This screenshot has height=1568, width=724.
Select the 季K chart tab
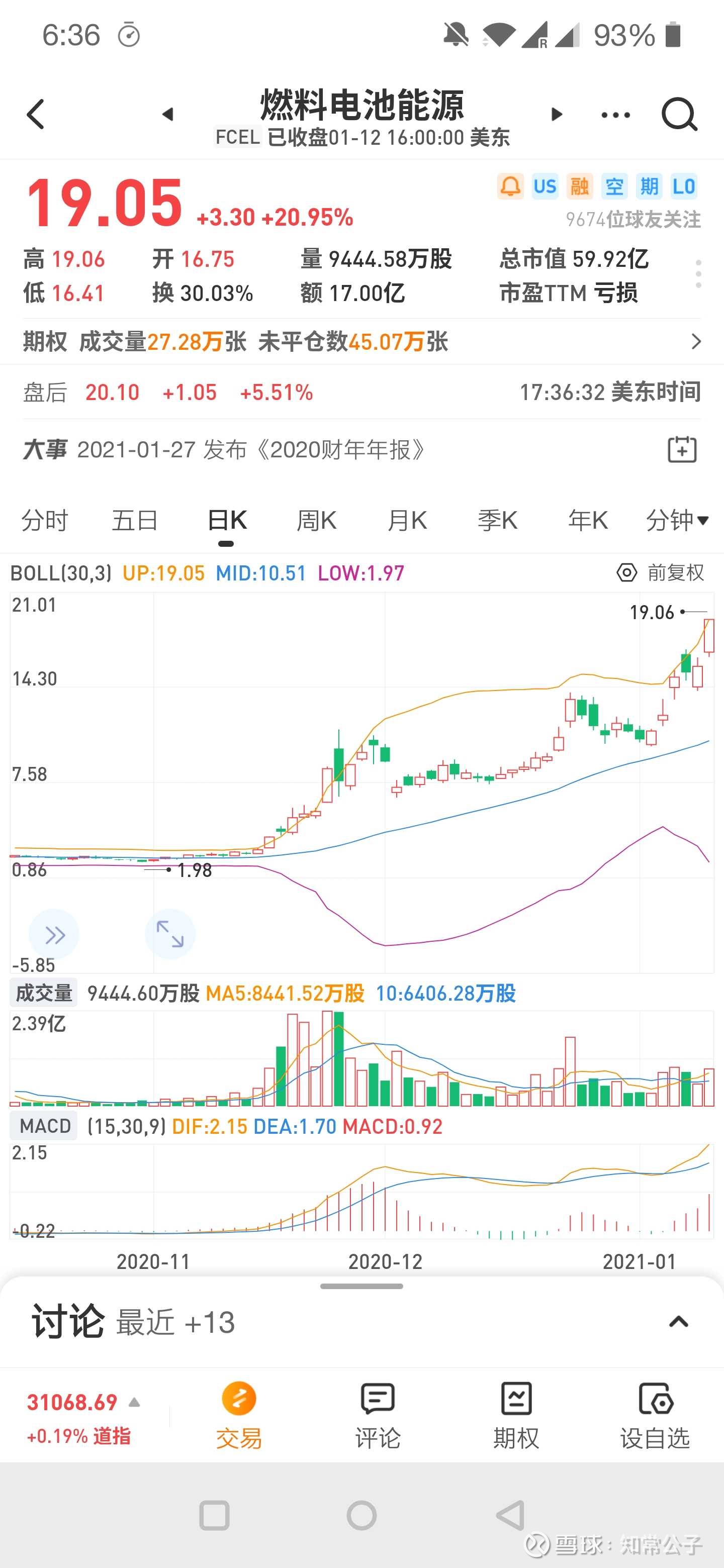(x=497, y=521)
